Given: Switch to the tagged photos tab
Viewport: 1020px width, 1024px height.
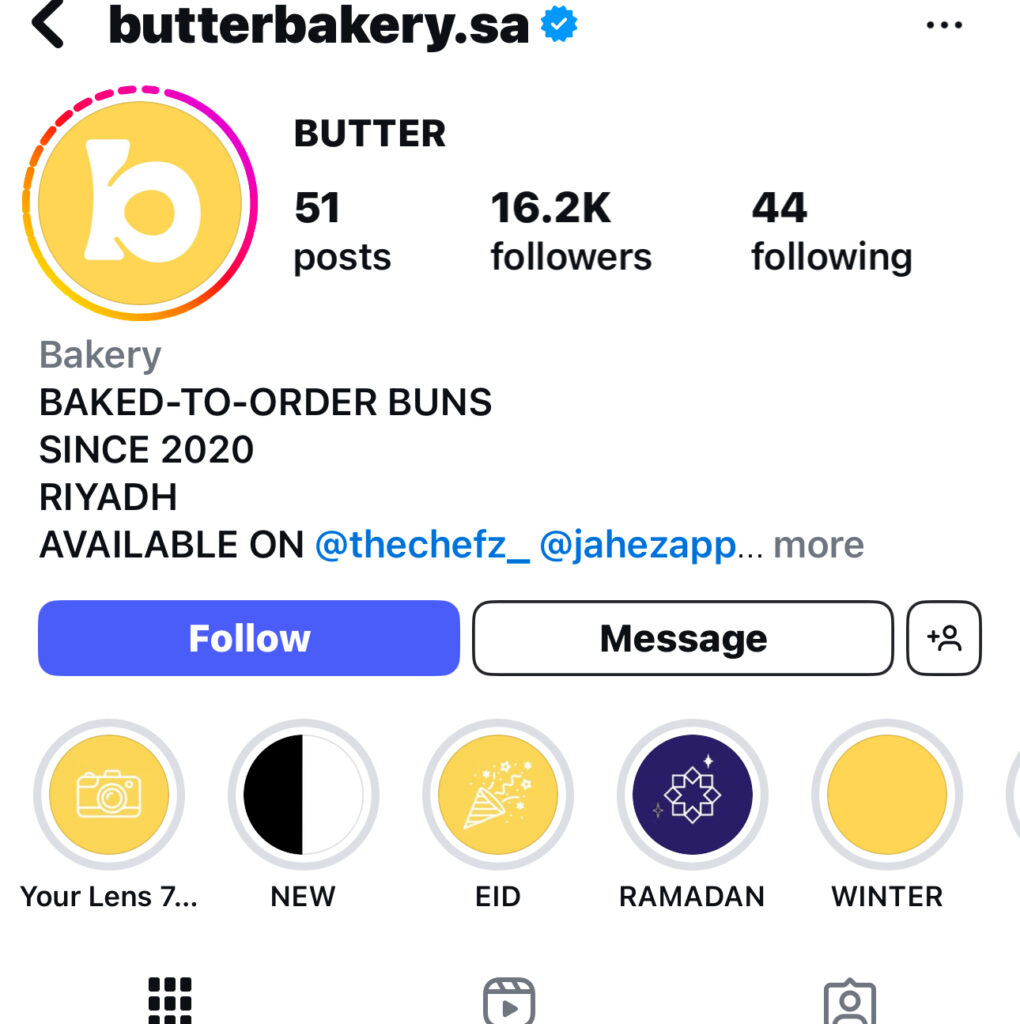Looking at the screenshot, I should (x=849, y=1000).
